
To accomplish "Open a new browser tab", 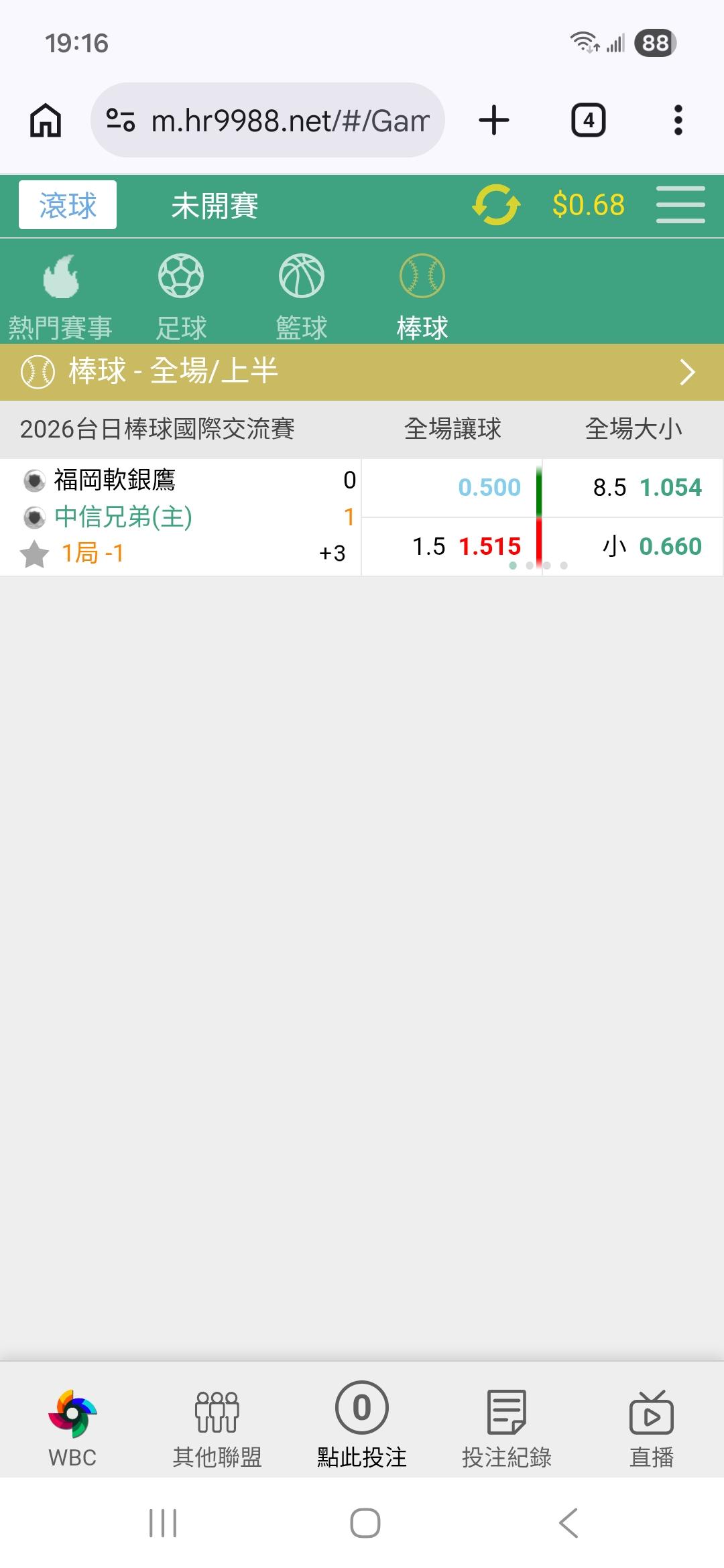I will 494,121.
